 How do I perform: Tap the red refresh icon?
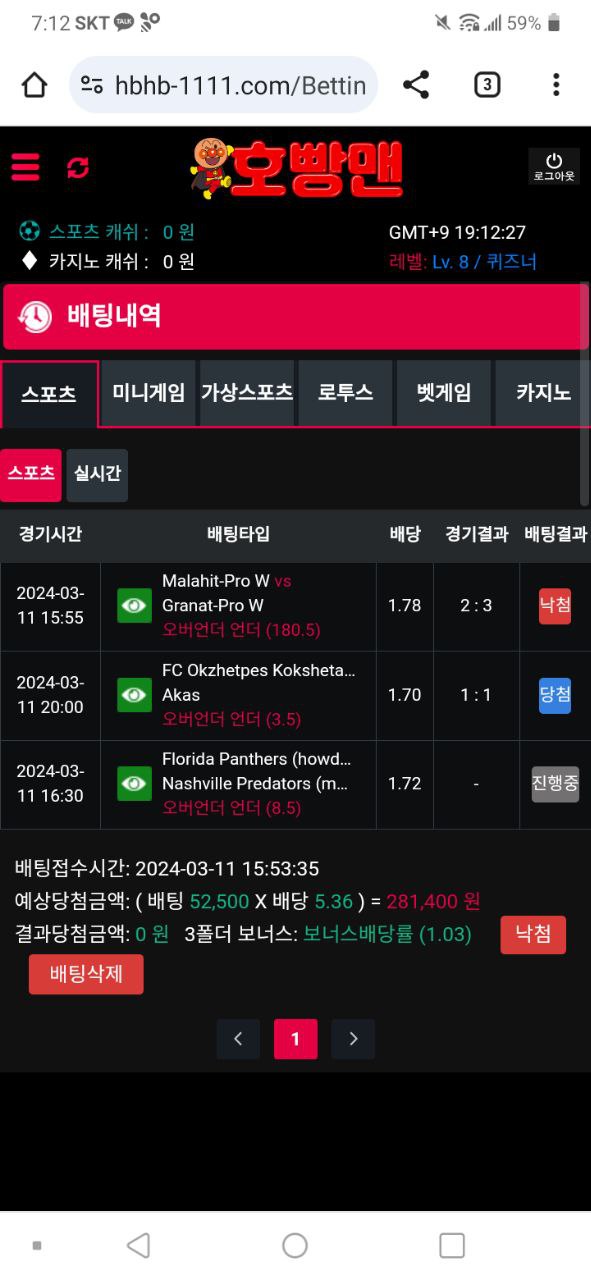coord(78,168)
